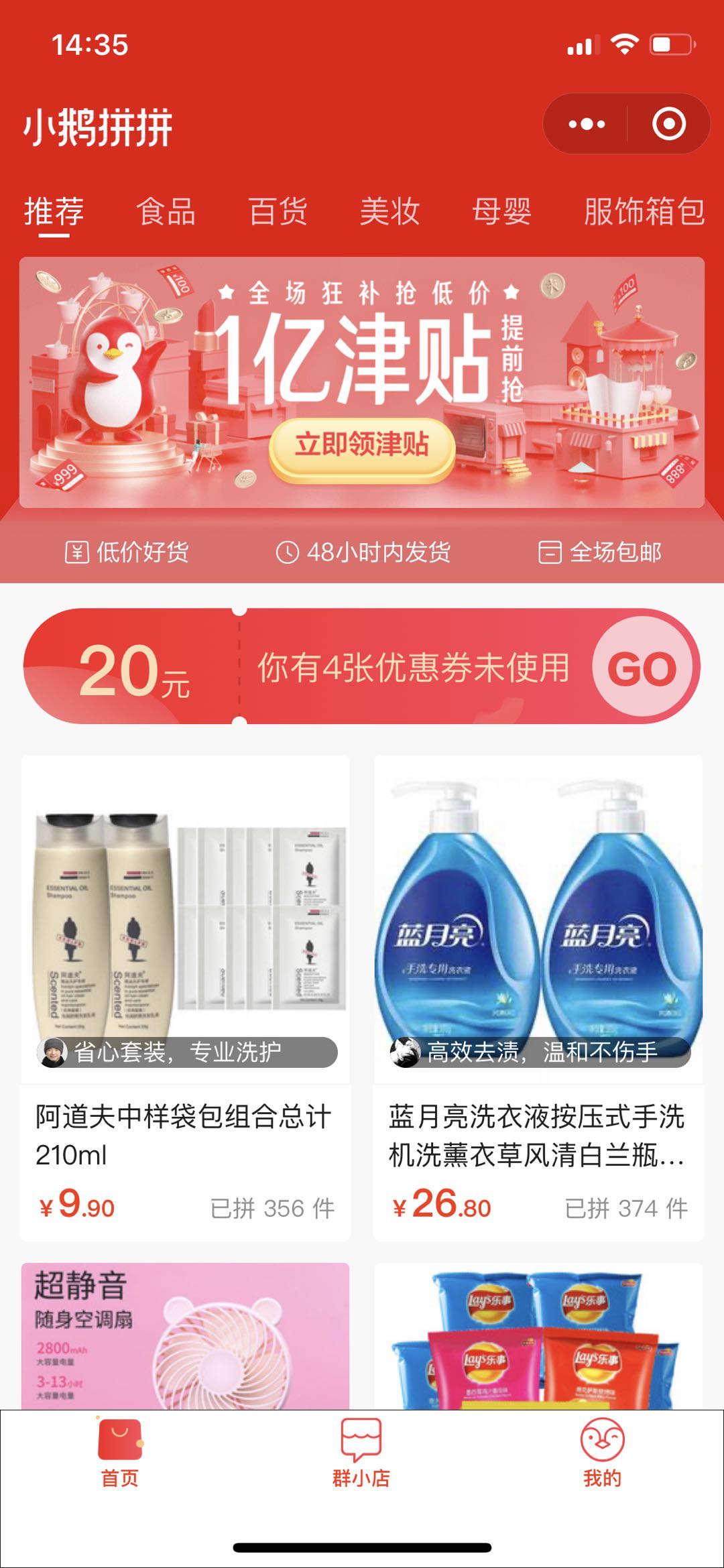
Task: Switch to the 群小店 tab
Action: click(361, 1453)
